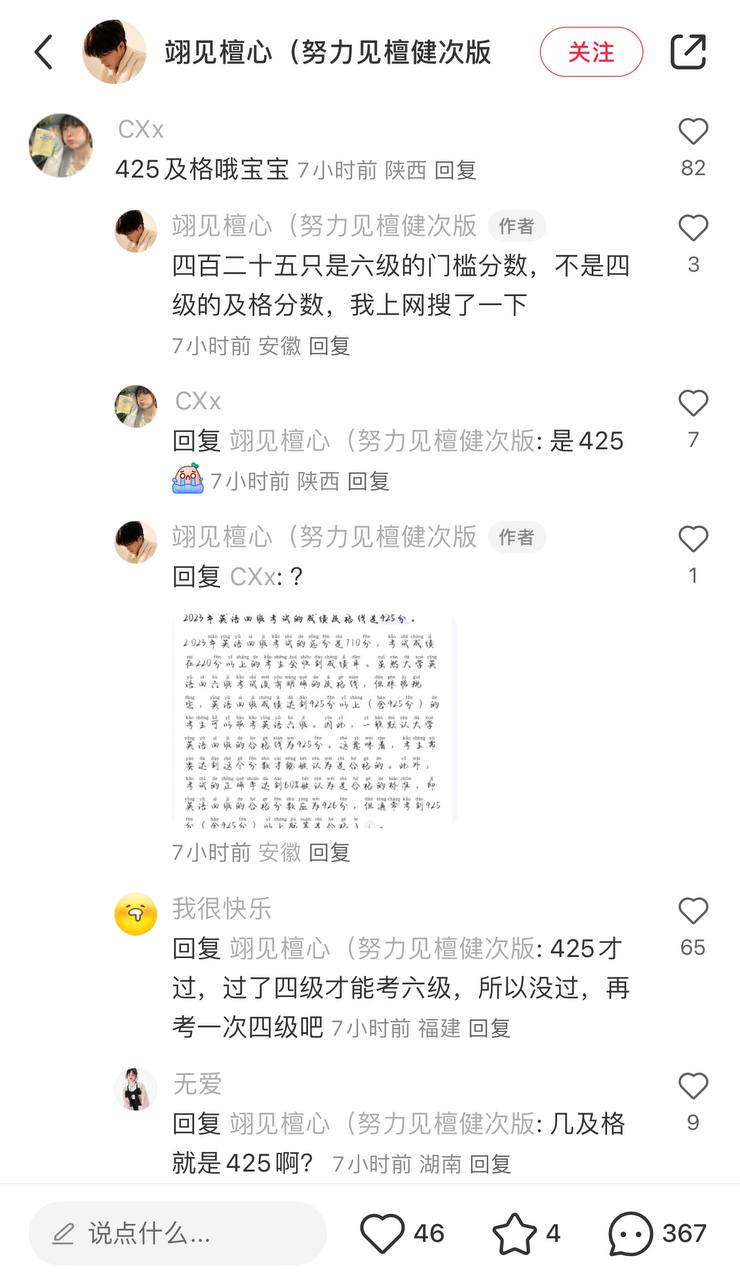Tap the 作者 author badge
Image resolution: width=740 pixels, height=1280 pixels.
pyautogui.click(x=516, y=227)
